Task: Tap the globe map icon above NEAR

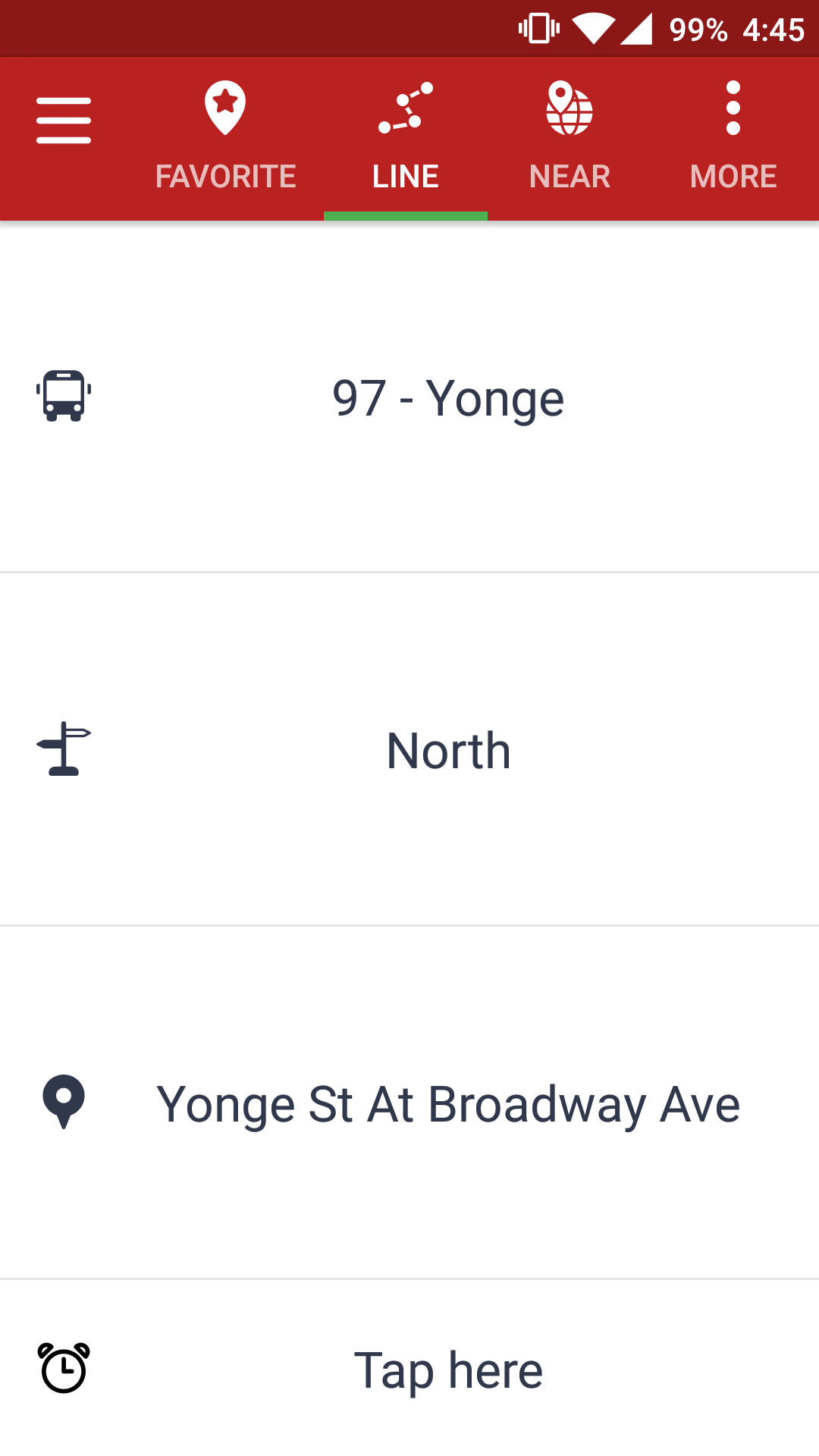Action: coord(570,108)
